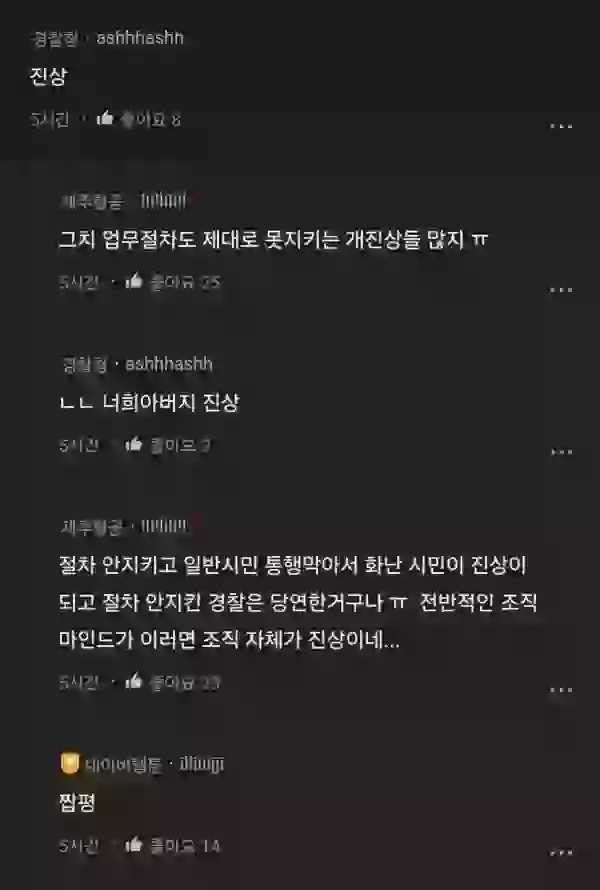Viewport: 600px width, 890px height.
Task: Like the reply starting with '그치 업무절차도'
Action: 134,282
